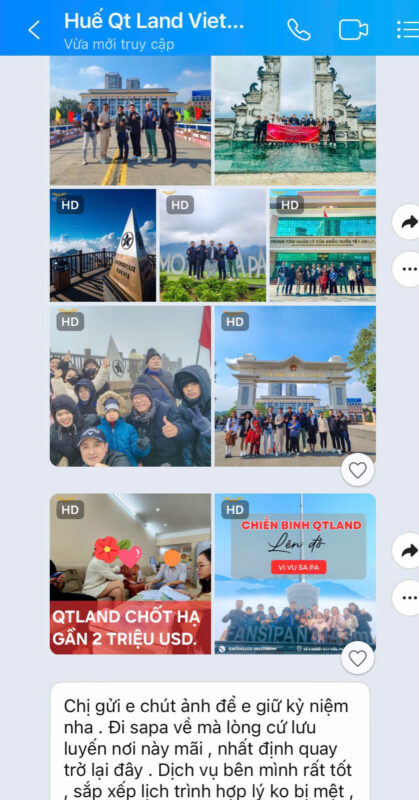The width and height of the screenshot is (419, 800).
Task: Open the border gate group photo
Action: pos(295,386)
